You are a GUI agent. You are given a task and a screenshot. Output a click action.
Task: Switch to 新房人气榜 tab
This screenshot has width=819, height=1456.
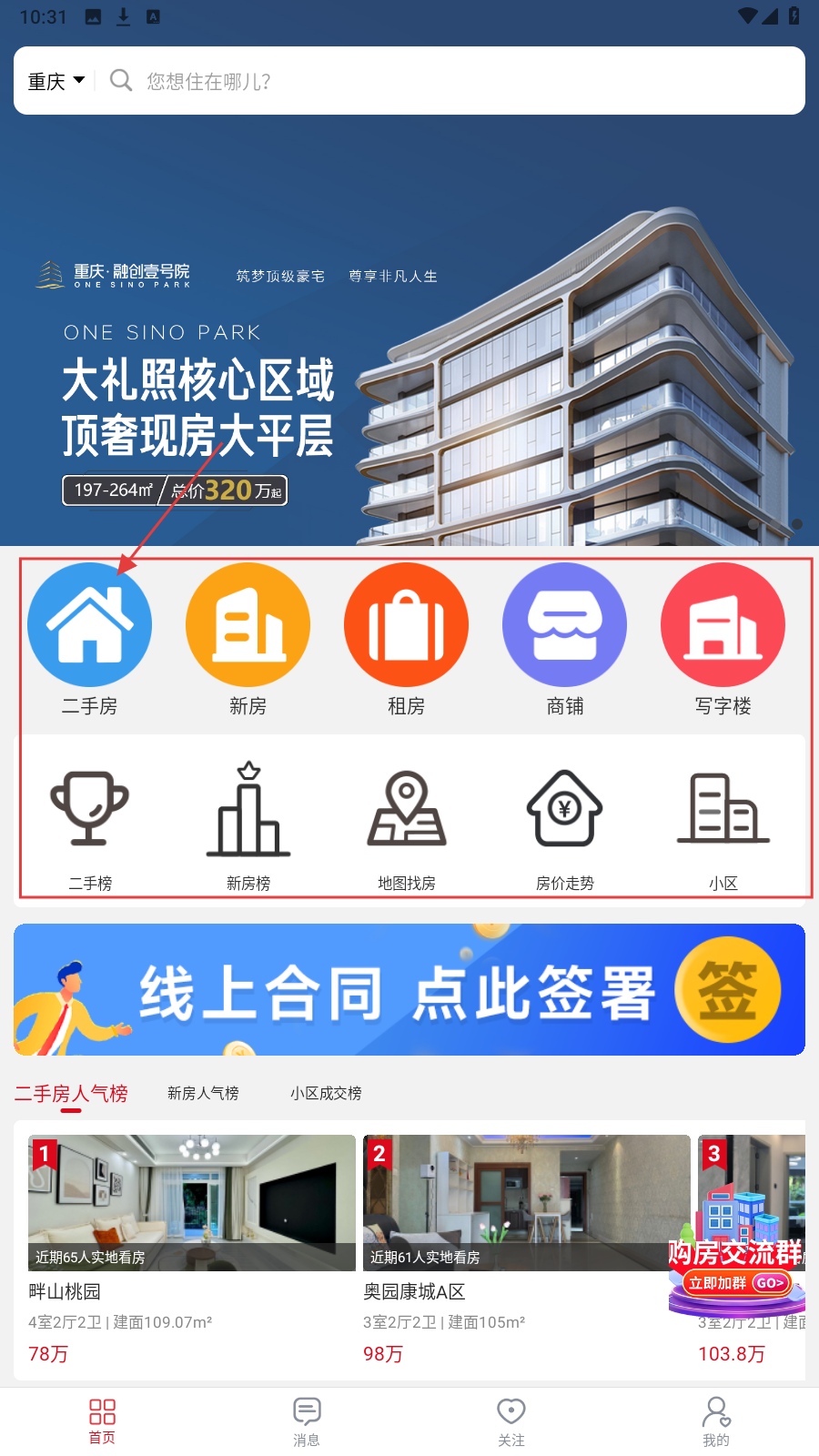(203, 1093)
